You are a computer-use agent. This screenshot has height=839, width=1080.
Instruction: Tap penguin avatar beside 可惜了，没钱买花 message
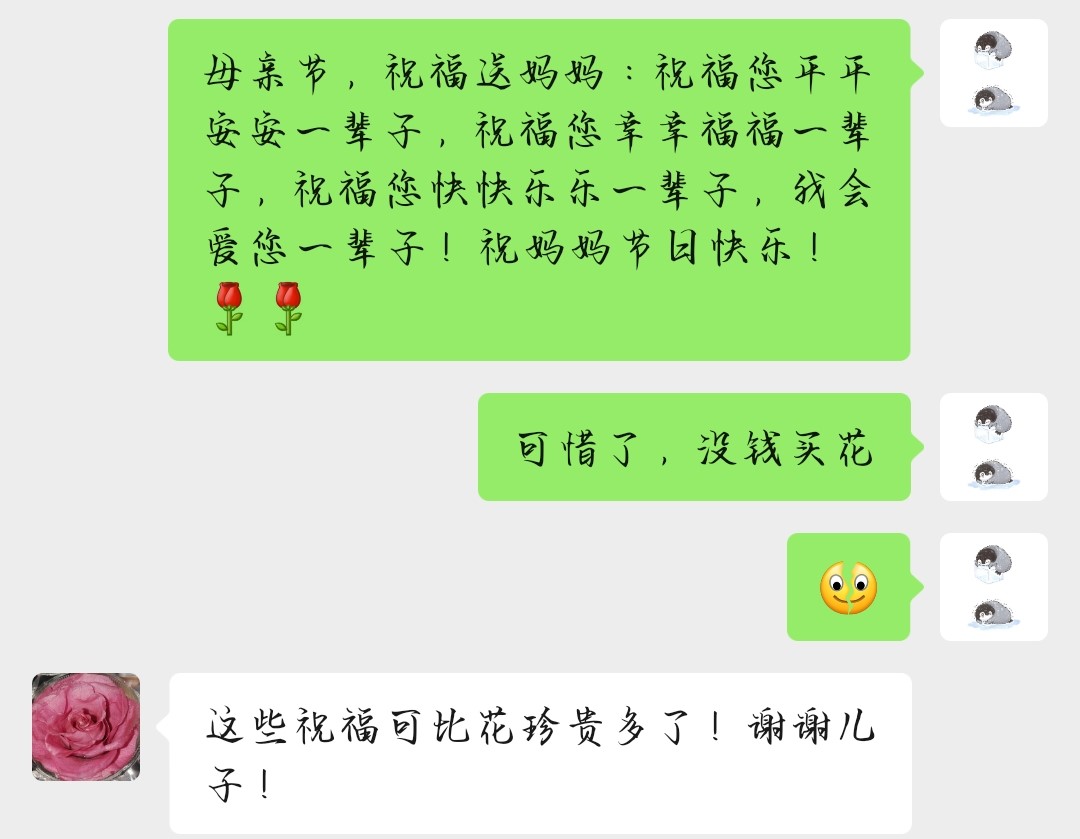pos(993,447)
